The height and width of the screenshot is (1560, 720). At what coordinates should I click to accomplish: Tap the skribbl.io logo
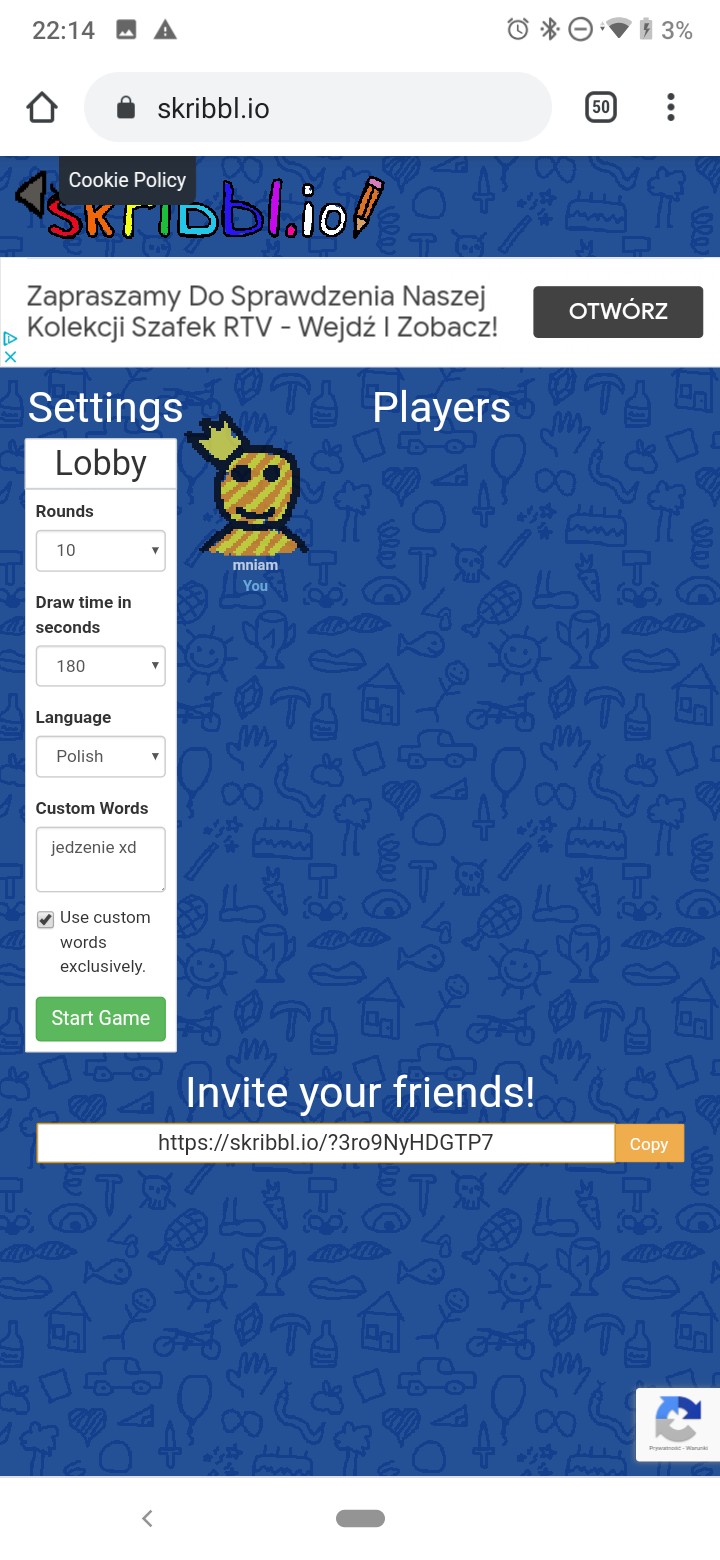(x=200, y=208)
